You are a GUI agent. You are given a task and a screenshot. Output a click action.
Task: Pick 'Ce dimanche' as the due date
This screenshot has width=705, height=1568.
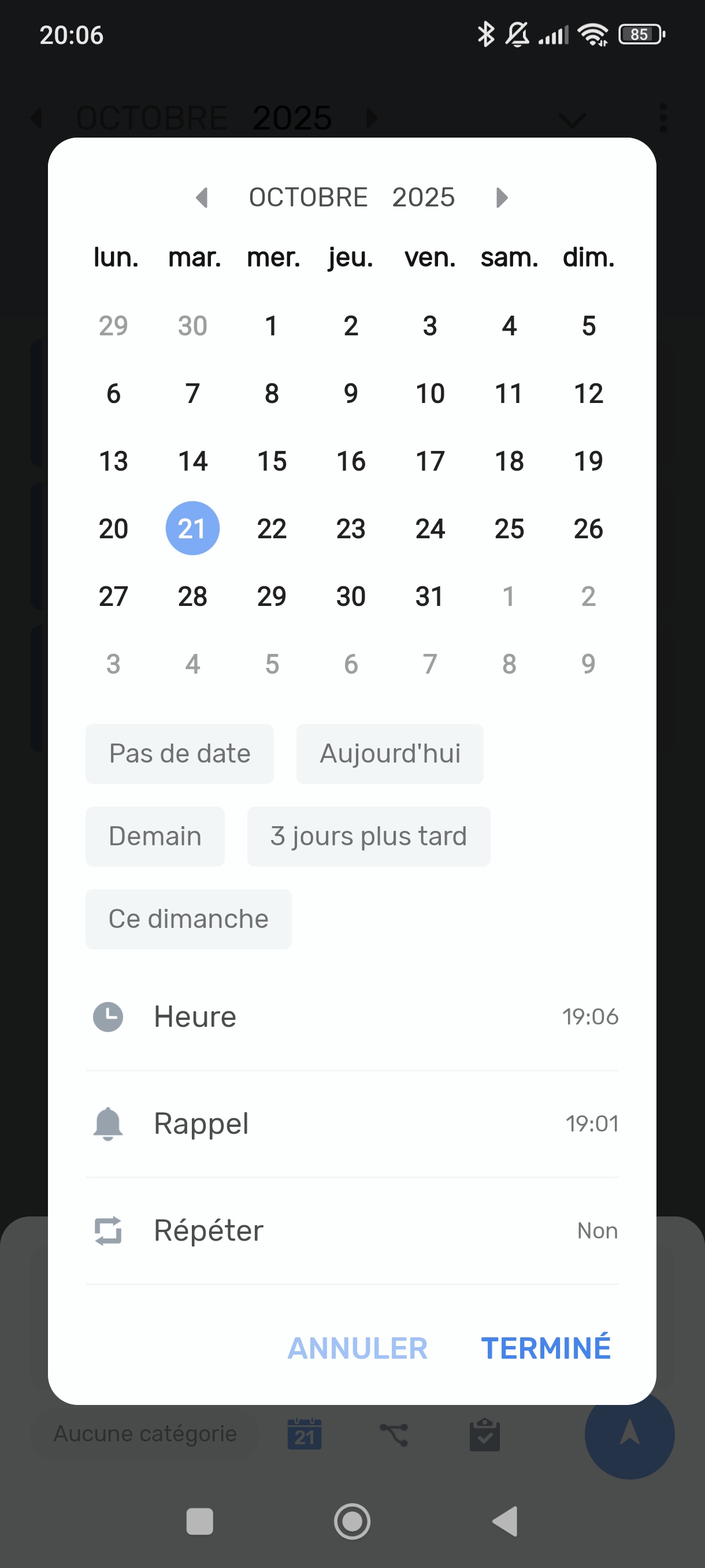coord(188,919)
